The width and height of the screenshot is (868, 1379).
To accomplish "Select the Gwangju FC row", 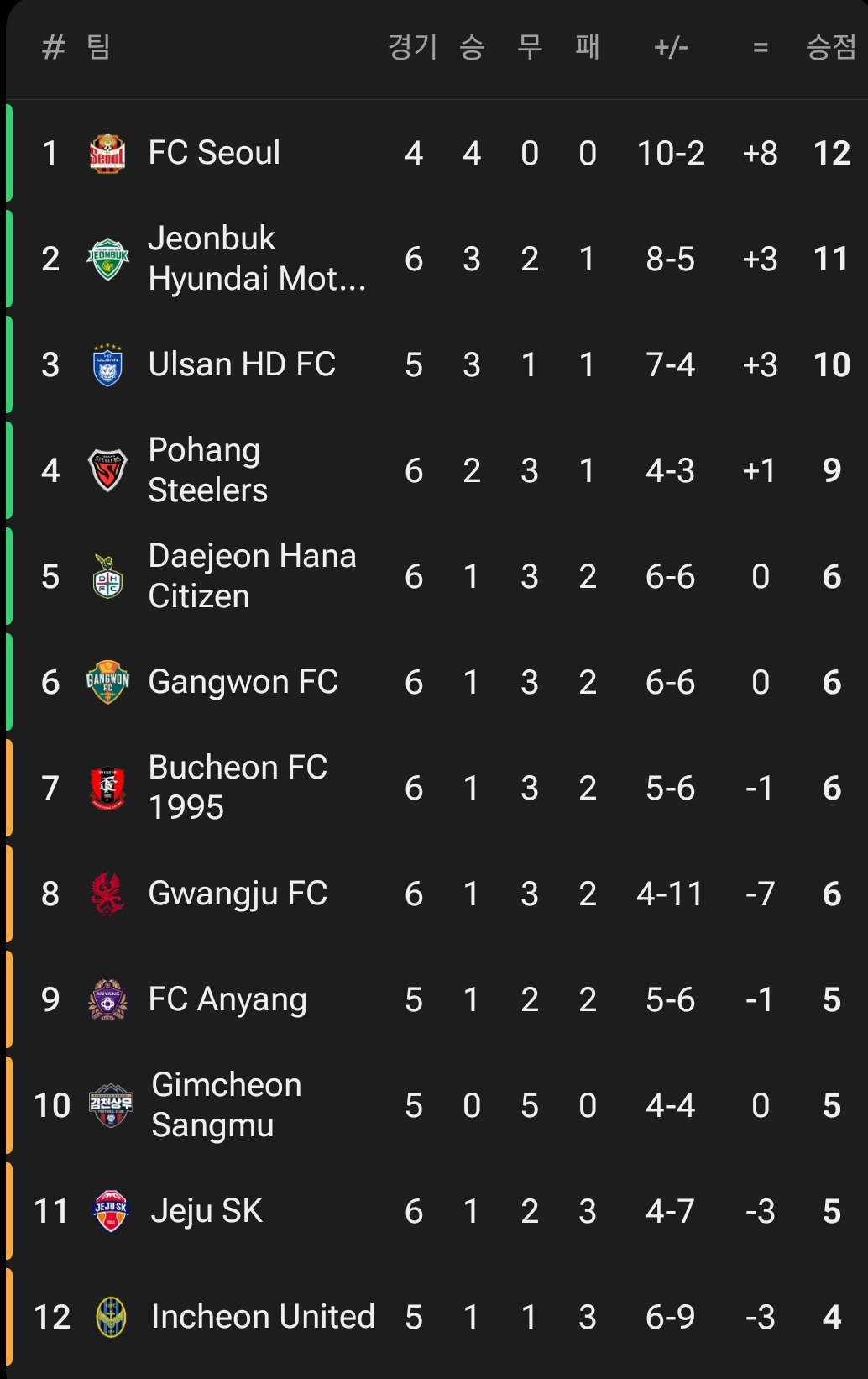I will 238,894.
